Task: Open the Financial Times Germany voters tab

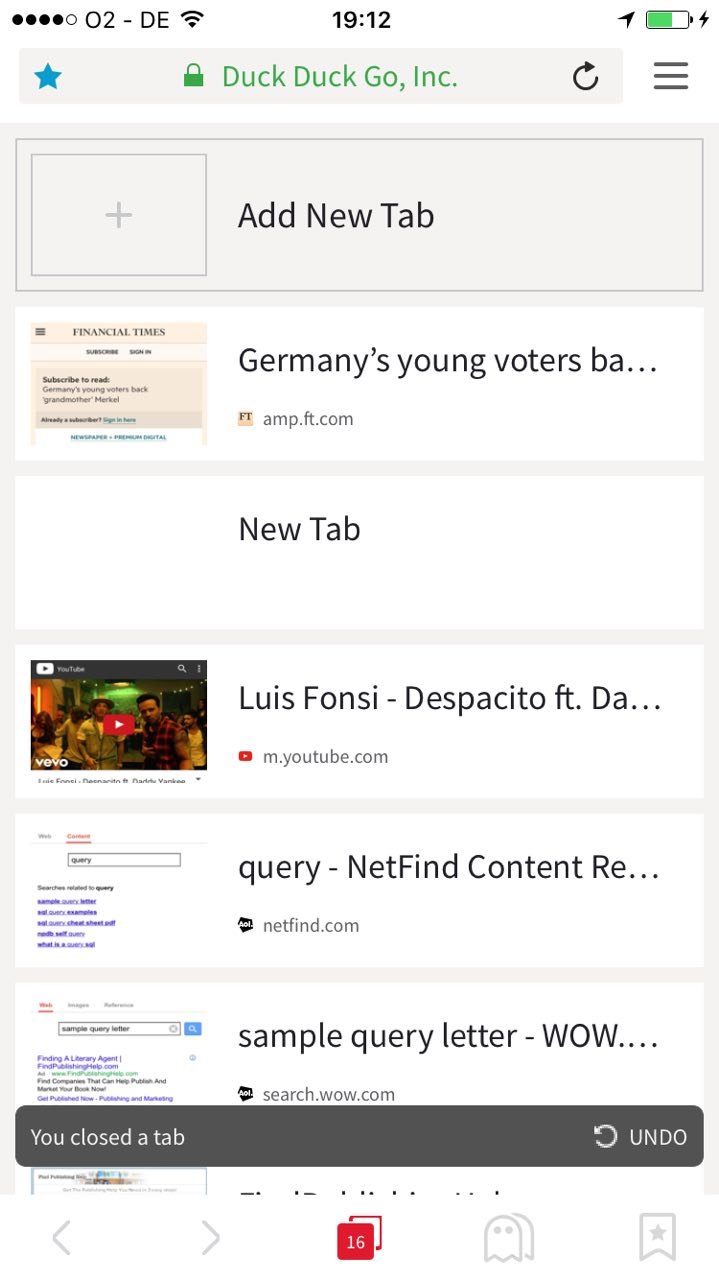Action: [x=359, y=384]
